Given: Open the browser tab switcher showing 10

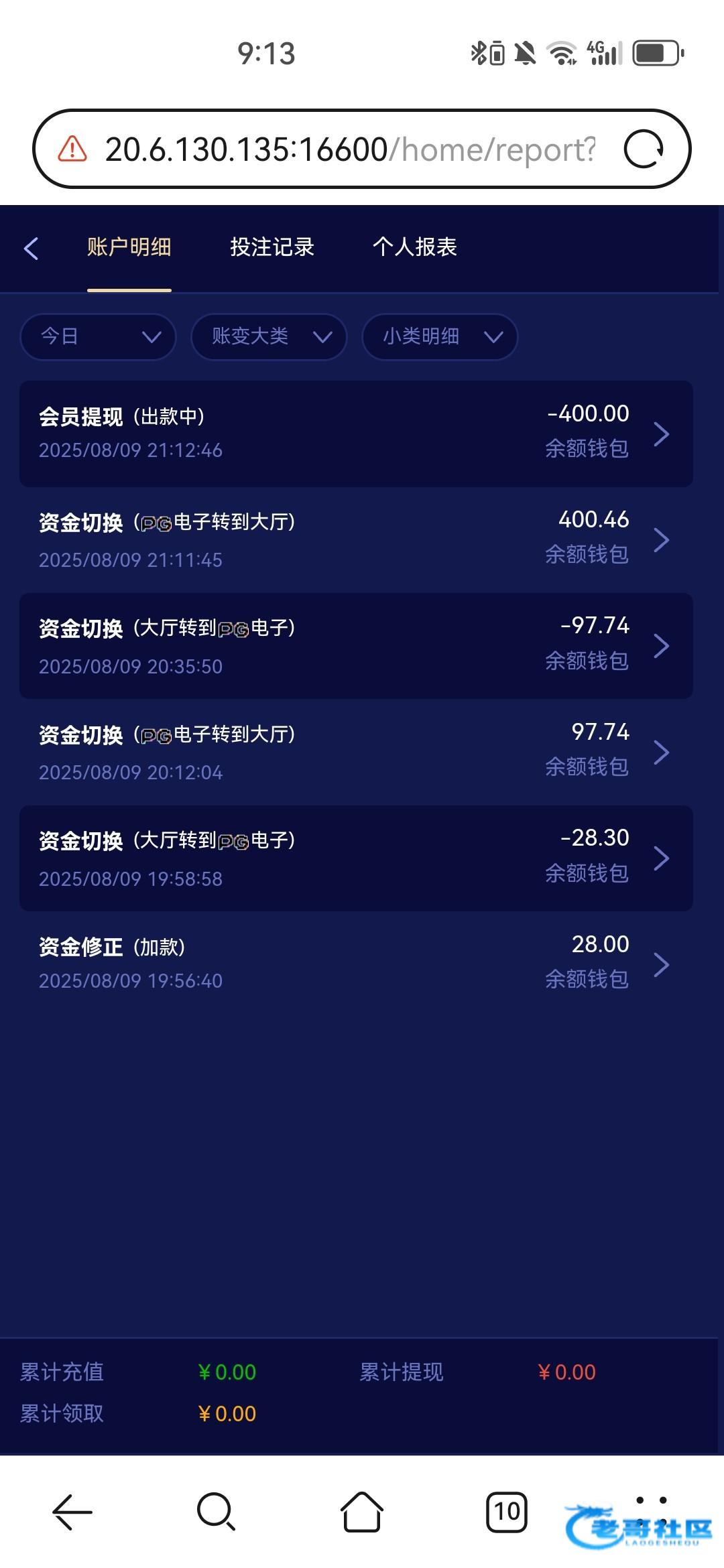Looking at the screenshot, I should pos(506,1512).
